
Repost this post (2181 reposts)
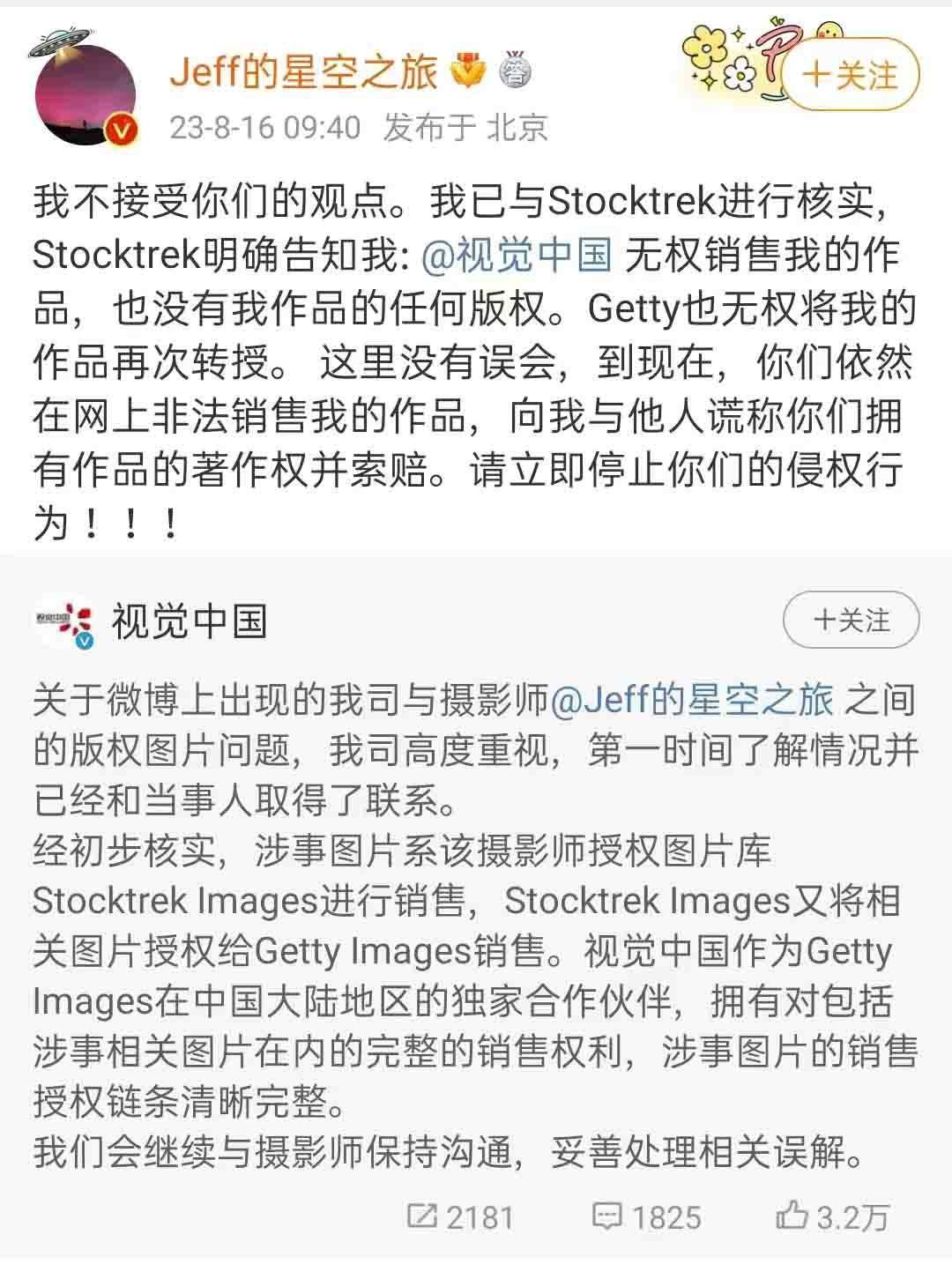pyautogui.click(x=460, y=1217)
